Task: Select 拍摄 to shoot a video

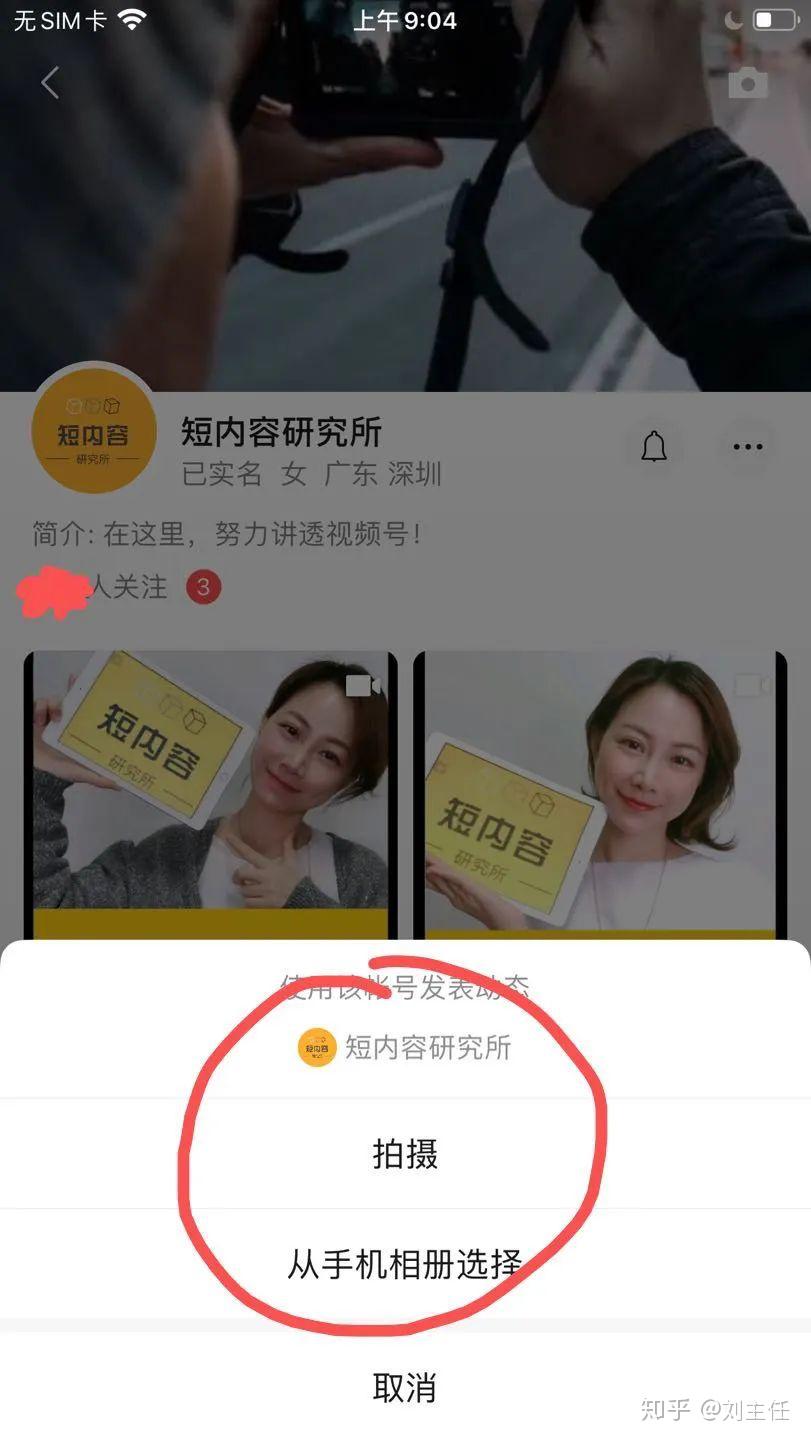Action: (405, 1154)
